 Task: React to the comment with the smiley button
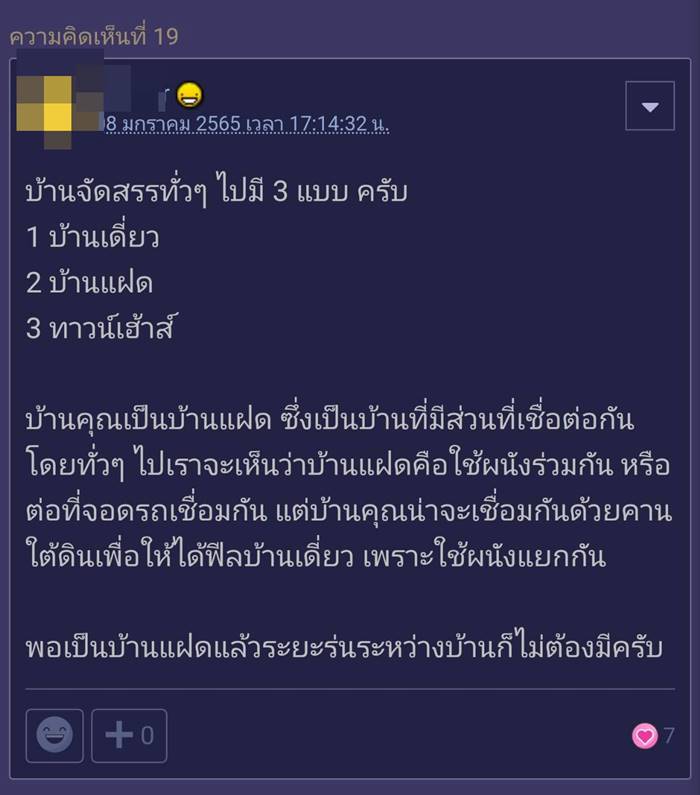[x=55, y=736]
